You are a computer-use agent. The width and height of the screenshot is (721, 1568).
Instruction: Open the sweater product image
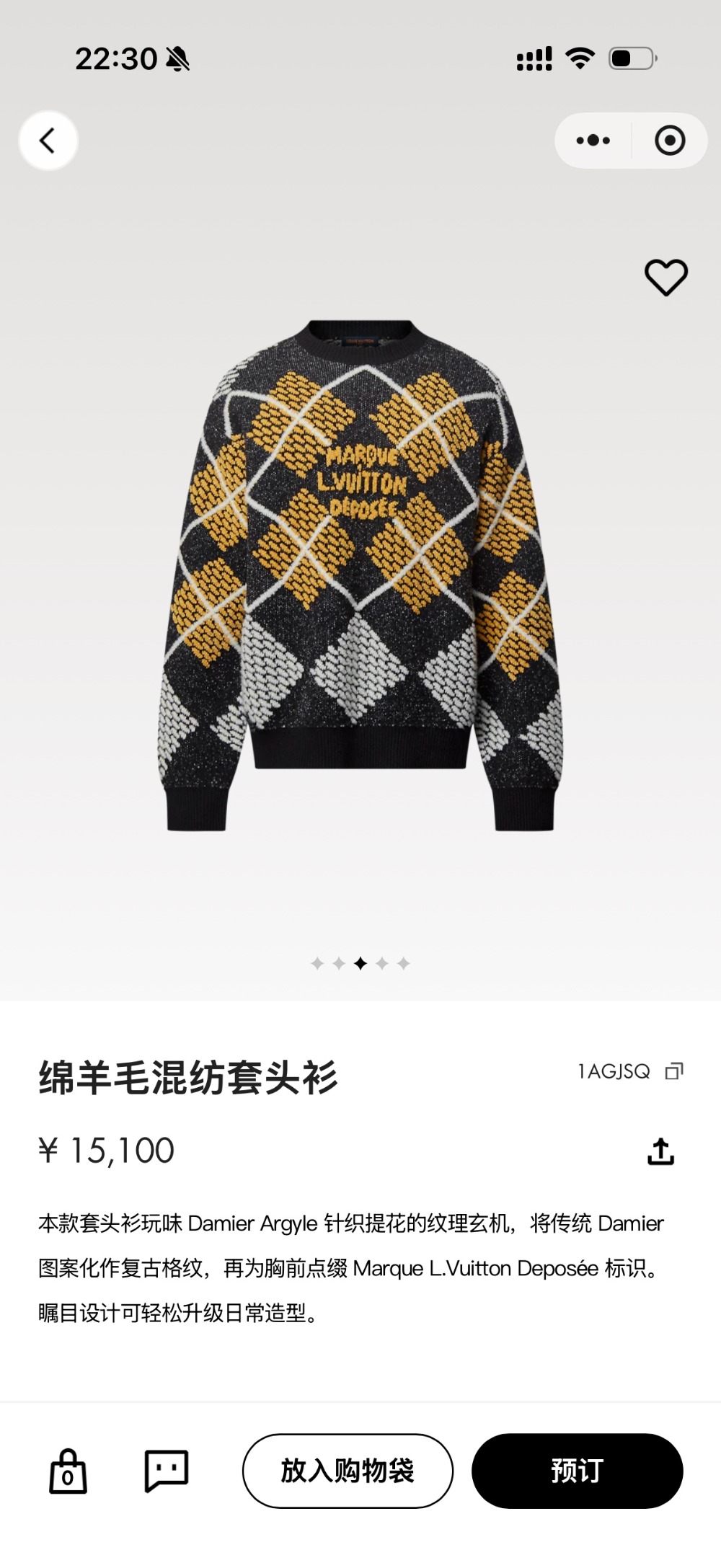(x=360, y=577)
